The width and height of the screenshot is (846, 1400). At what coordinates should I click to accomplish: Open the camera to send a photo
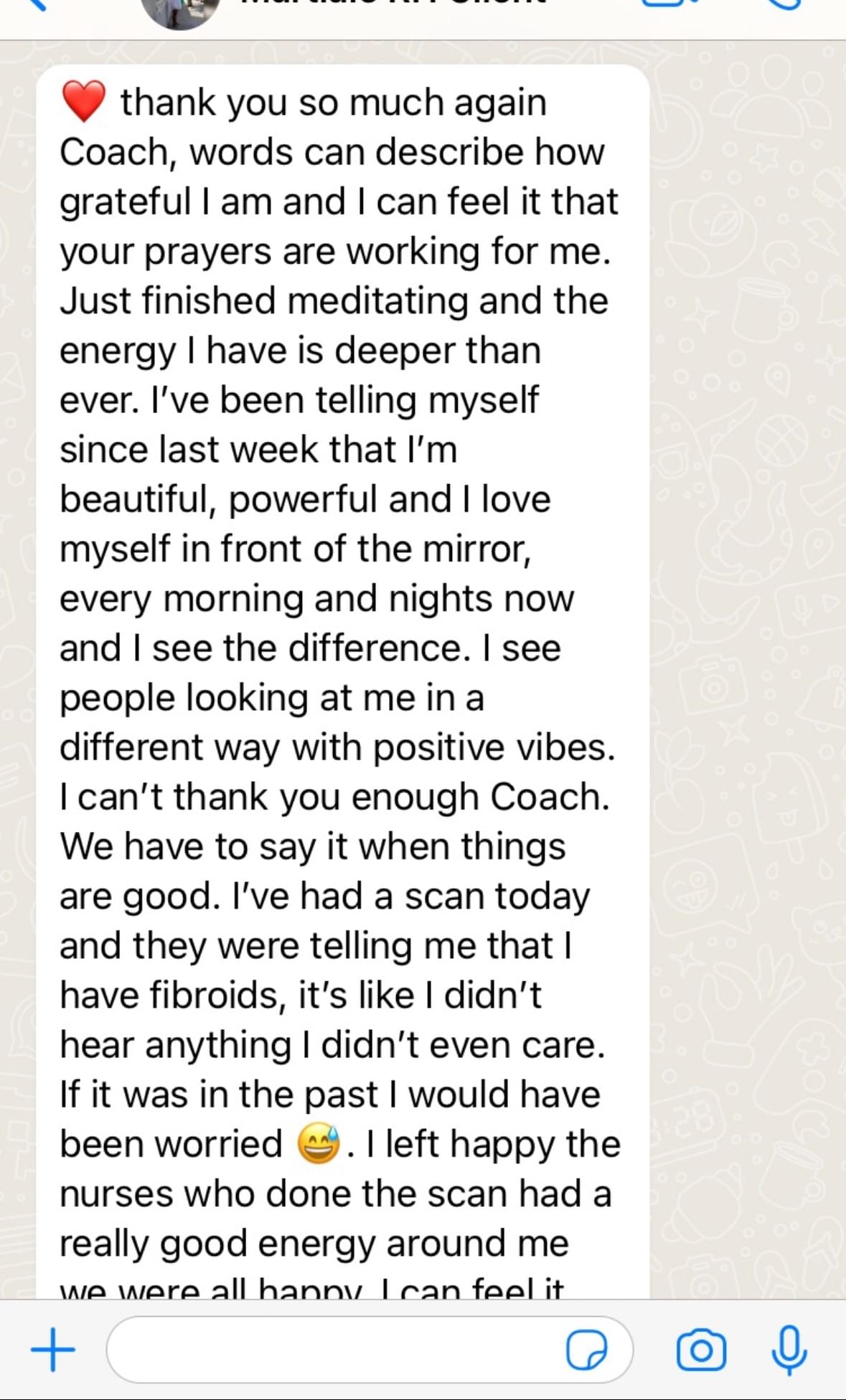pos(701,1350)
